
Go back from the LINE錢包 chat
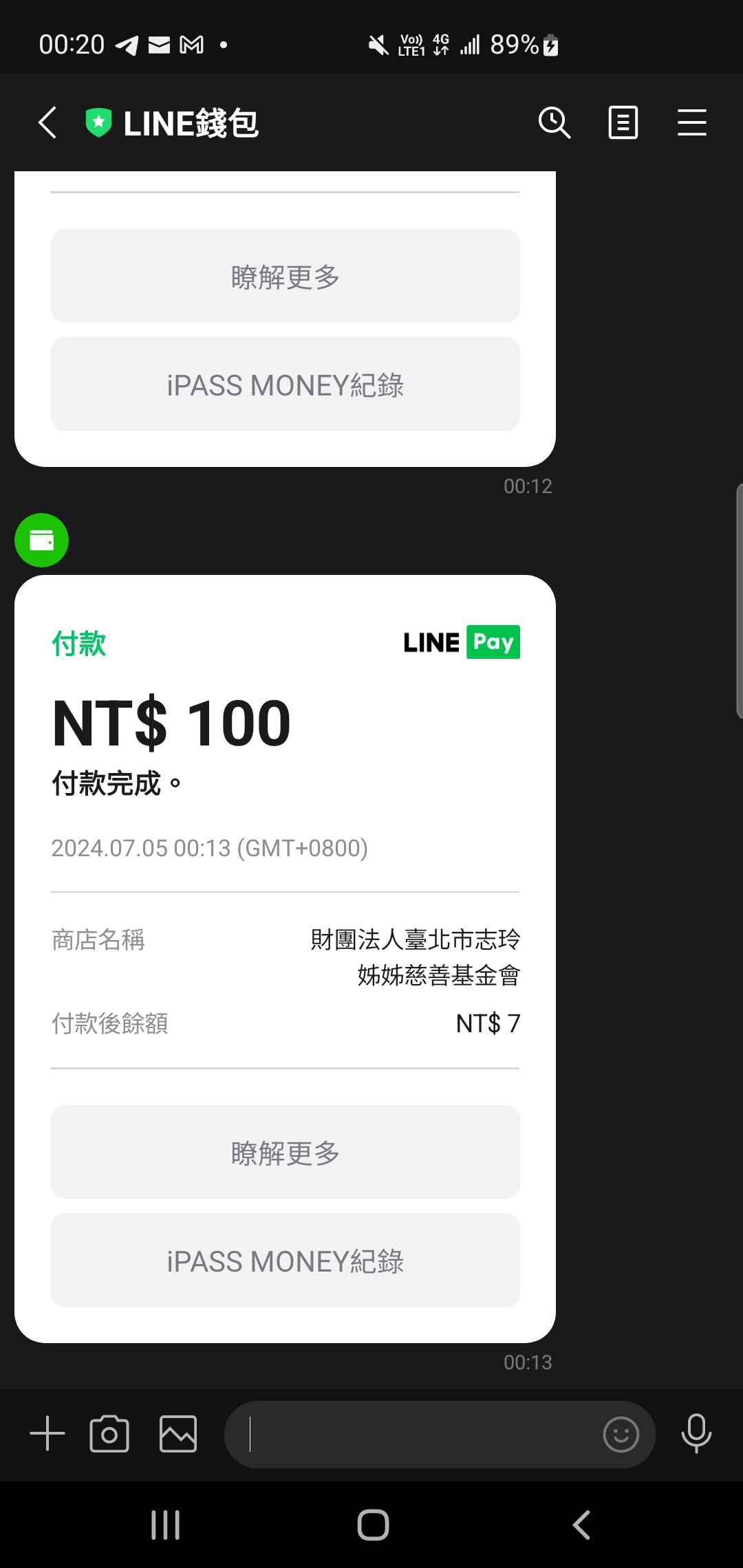click(x=47, y=123)
